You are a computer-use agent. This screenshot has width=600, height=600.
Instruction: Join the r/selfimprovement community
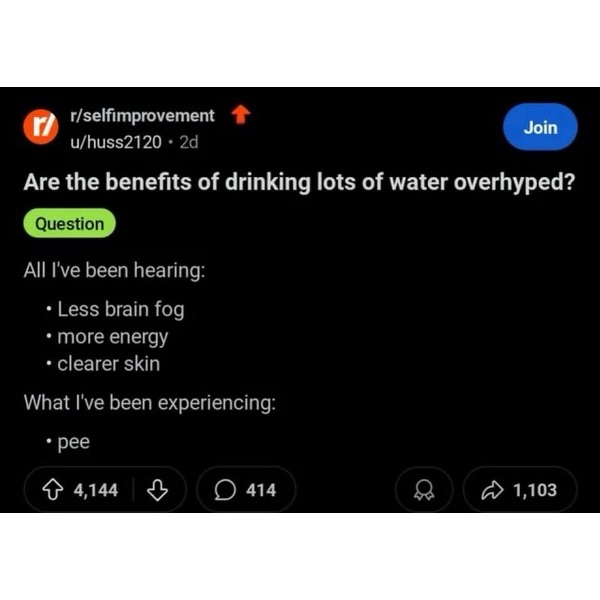coord(540,127)
